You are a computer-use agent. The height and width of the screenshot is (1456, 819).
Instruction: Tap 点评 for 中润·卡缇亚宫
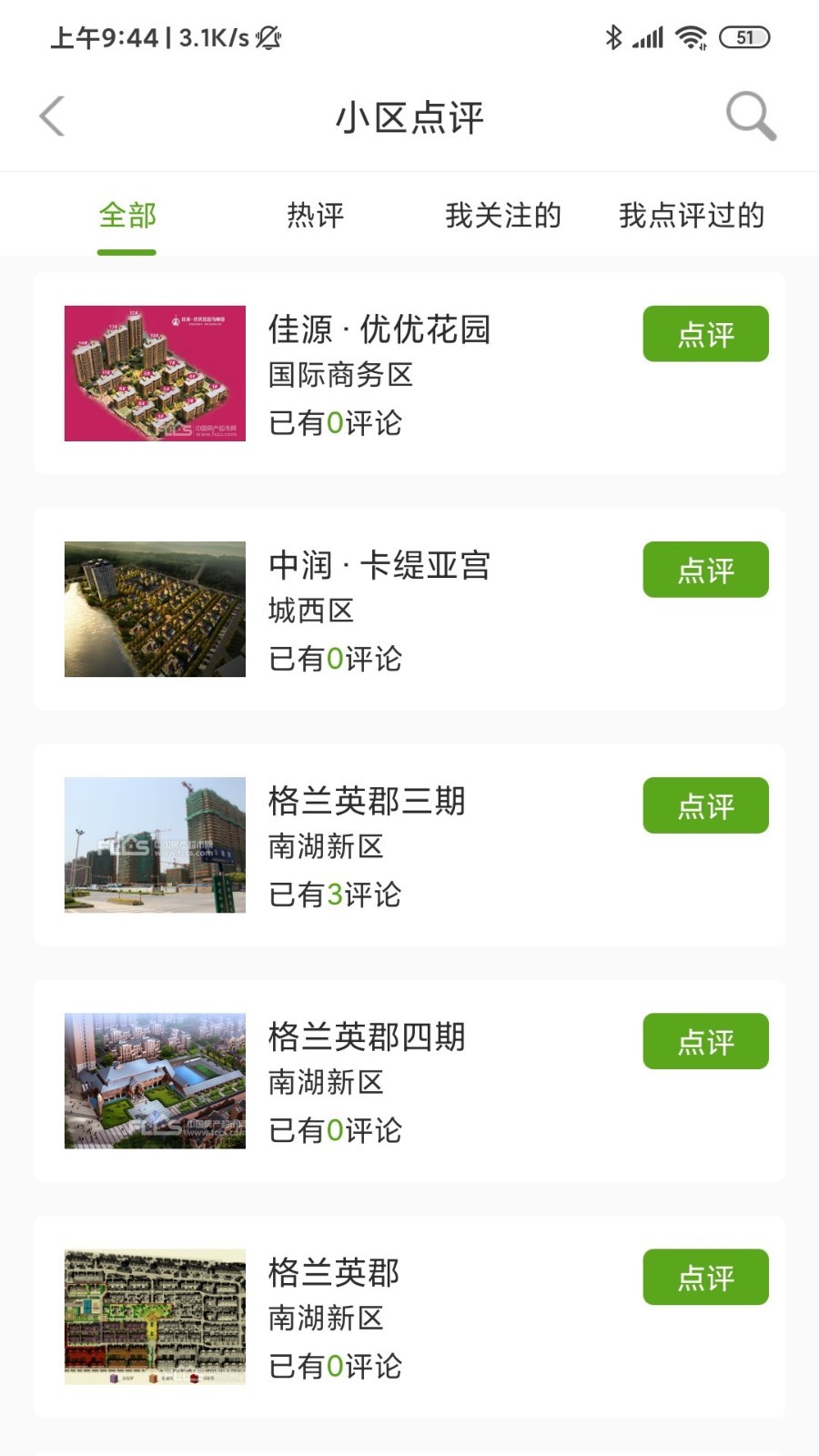coord(705,570)
